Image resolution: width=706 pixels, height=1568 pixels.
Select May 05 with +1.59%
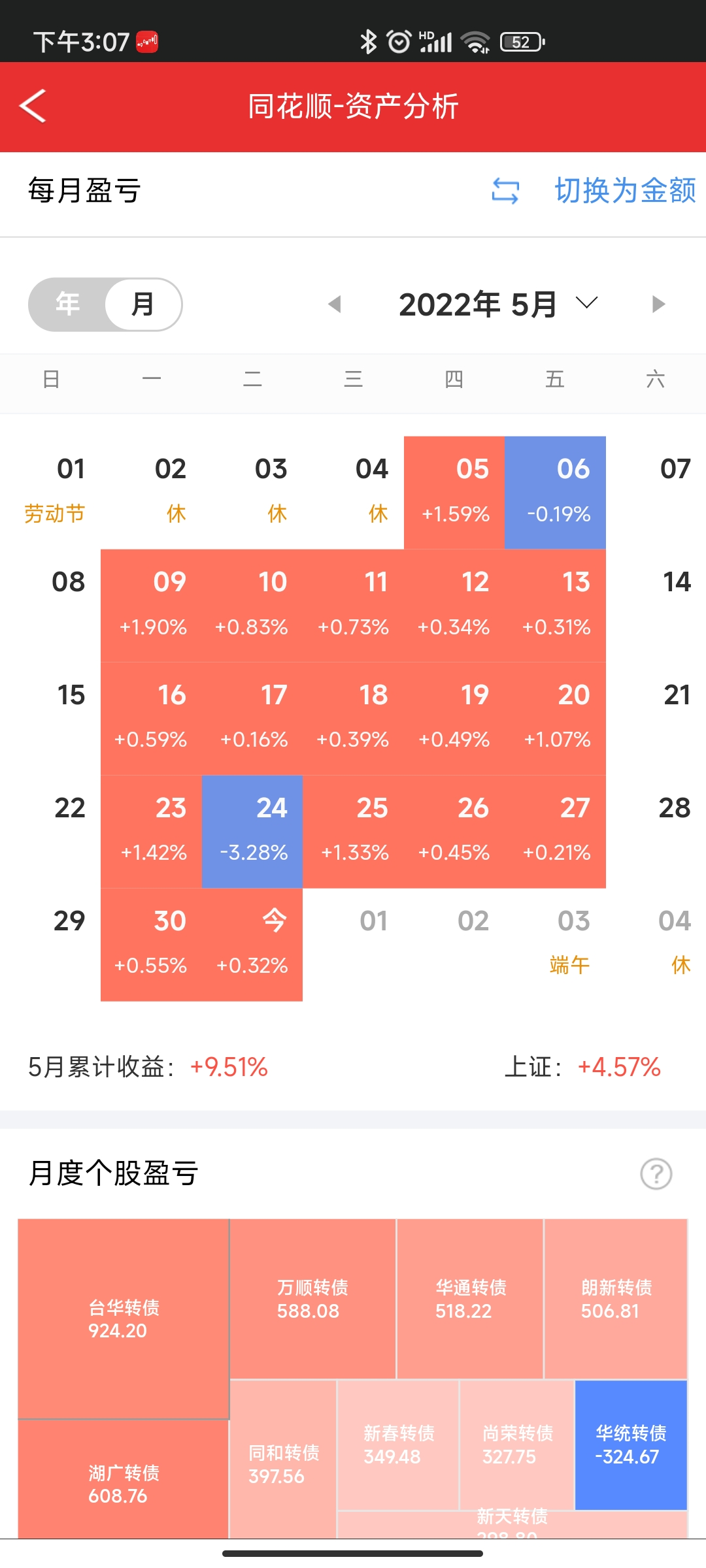click(x=454, y=492)
